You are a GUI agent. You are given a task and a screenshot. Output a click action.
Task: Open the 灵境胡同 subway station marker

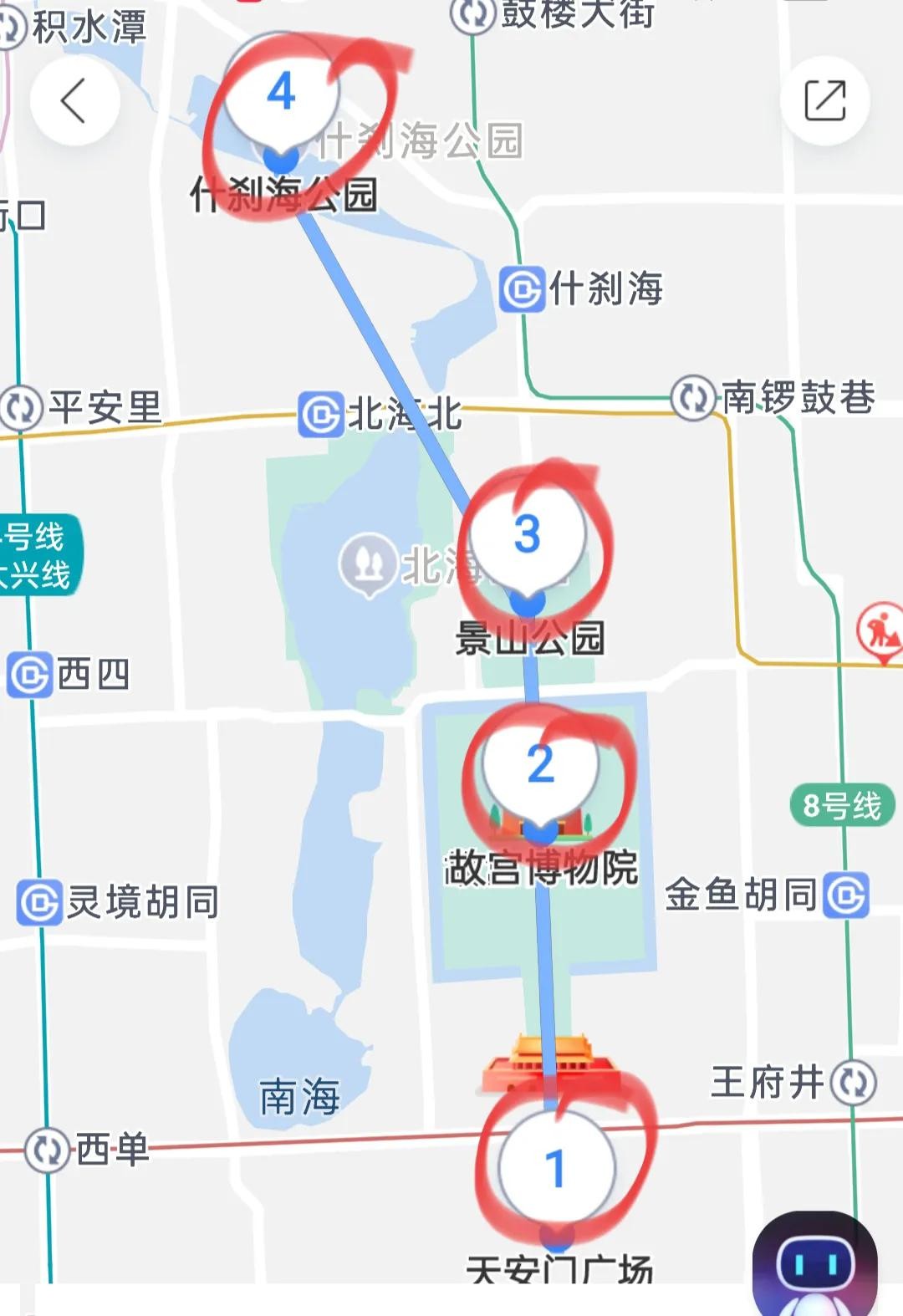(x=39, y=903)
